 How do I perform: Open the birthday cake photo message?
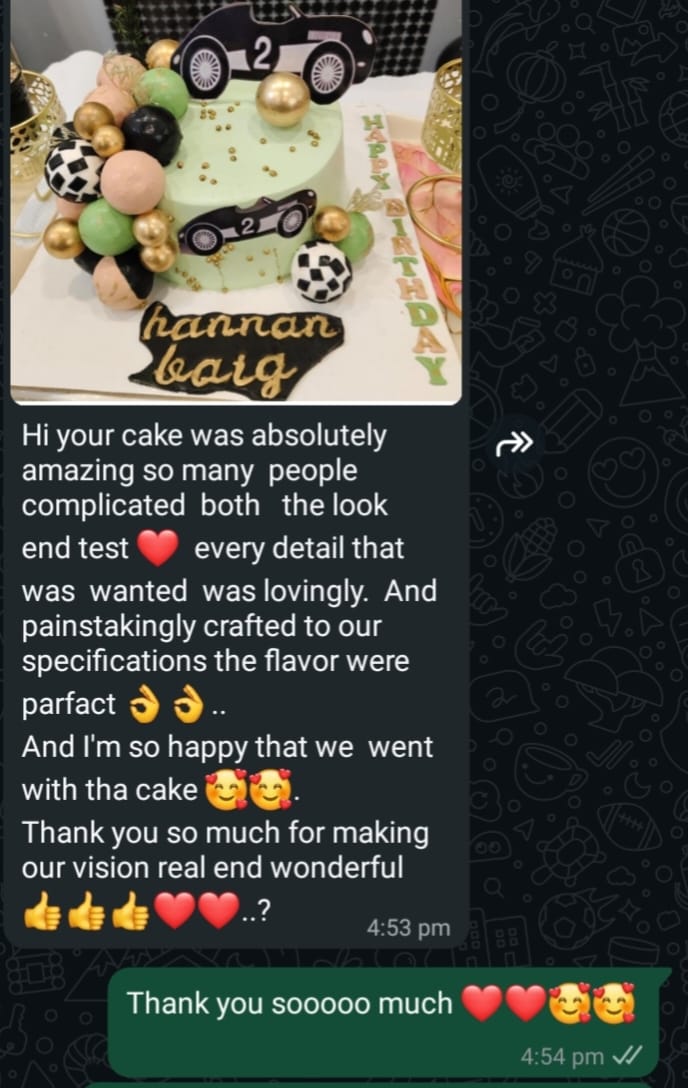tap(236, 200)
